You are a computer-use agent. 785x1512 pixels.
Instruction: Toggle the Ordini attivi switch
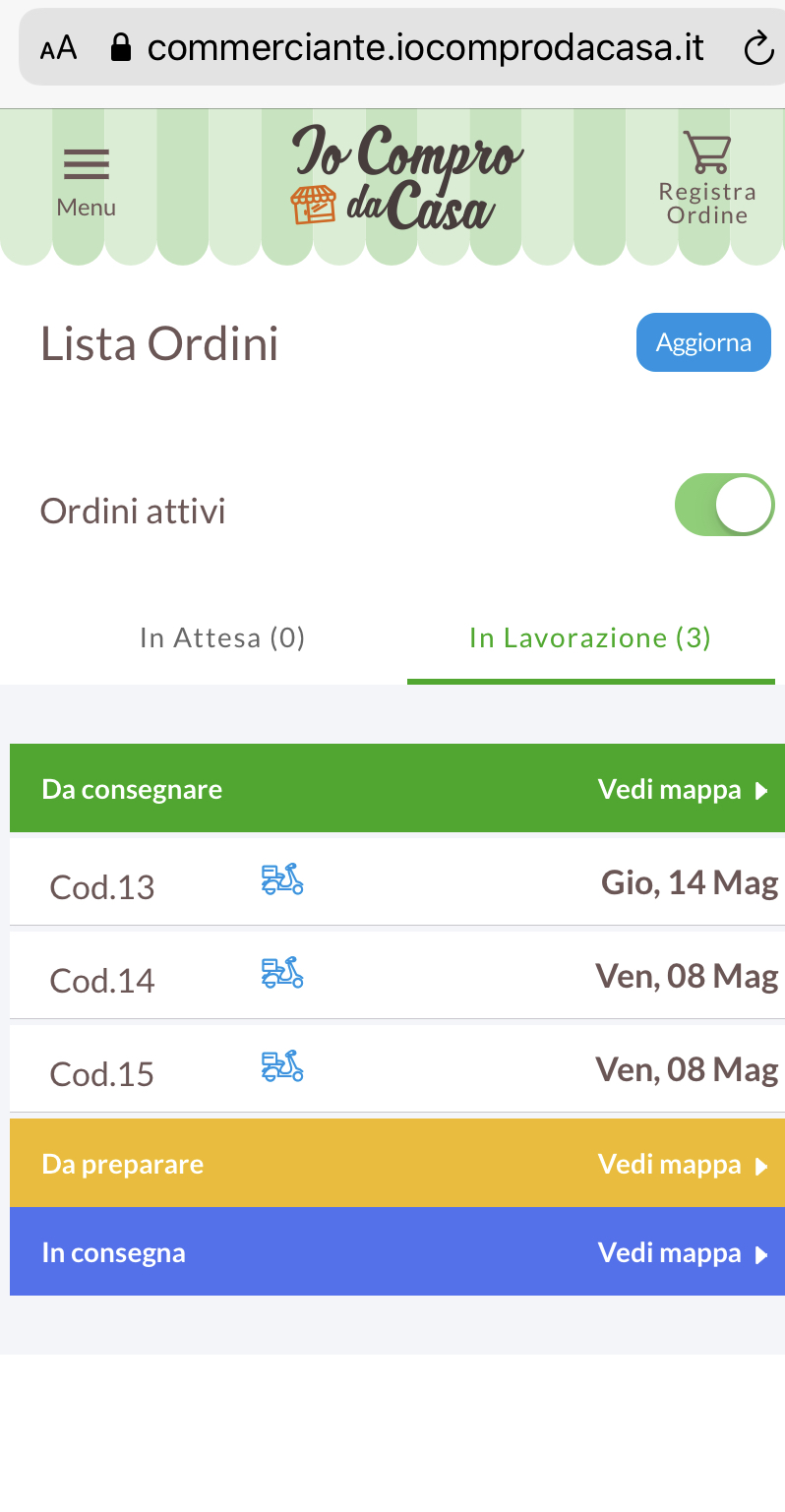(x=724, y=506)
